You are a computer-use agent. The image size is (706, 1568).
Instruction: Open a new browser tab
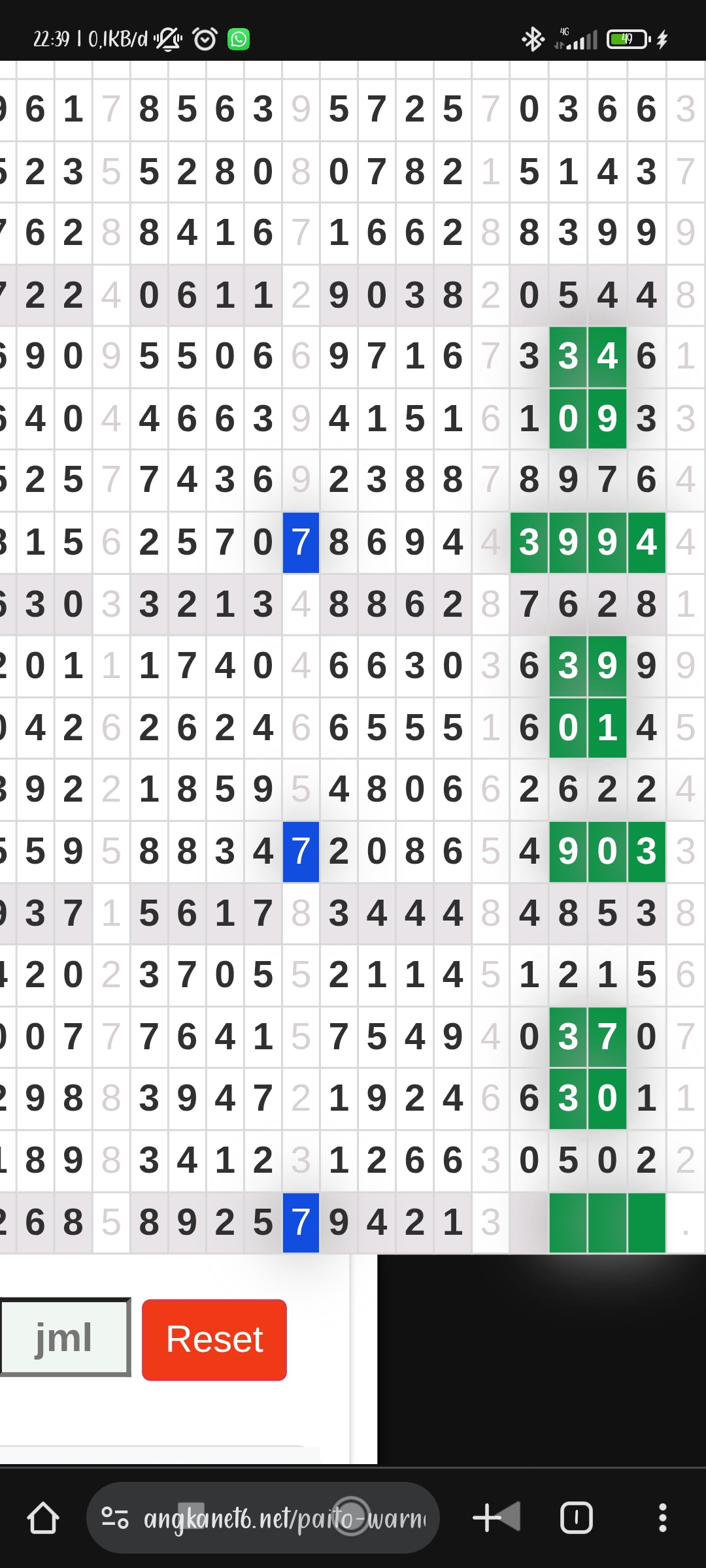487,1518
